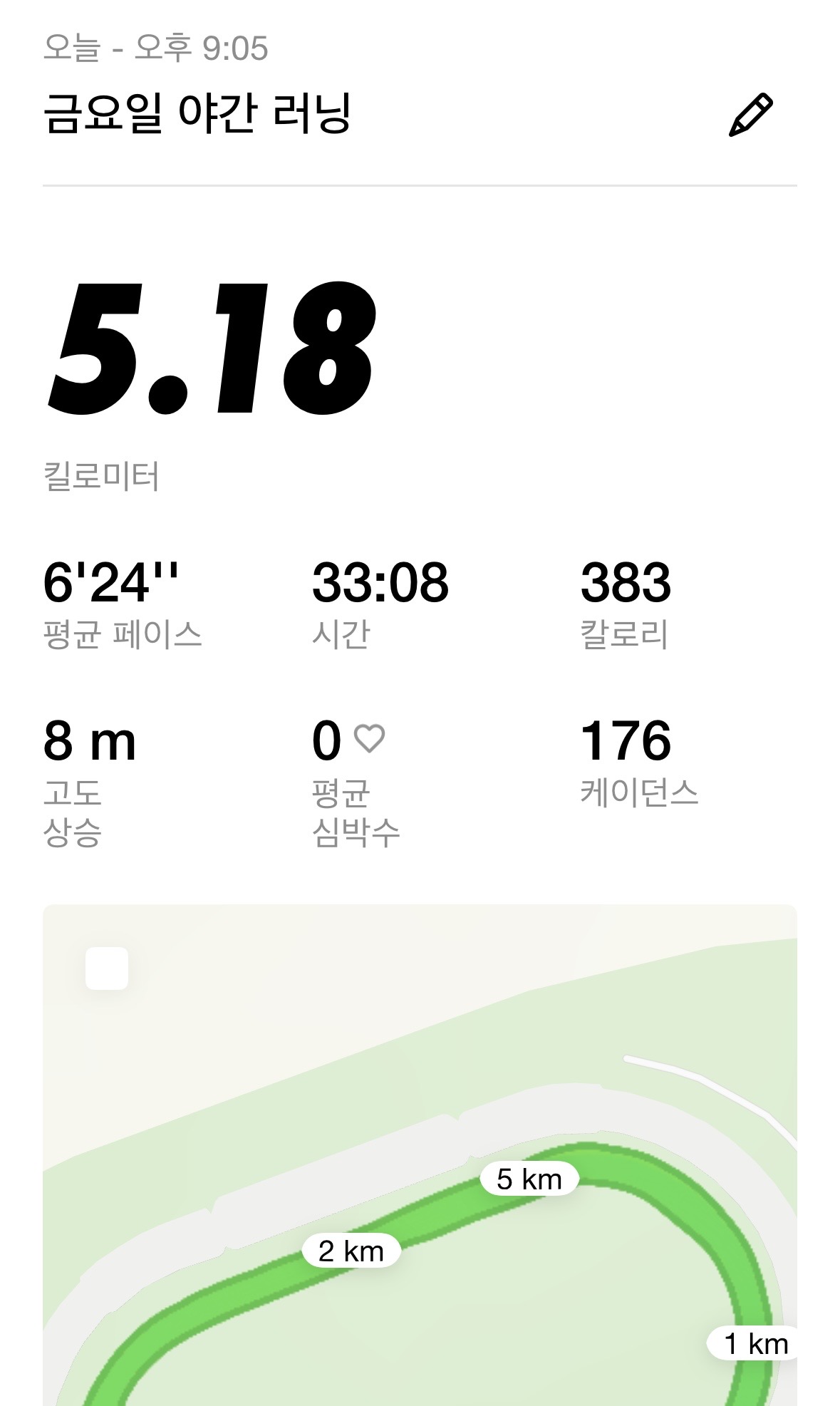
Task: Edit the run title 금요일 야간 러닝
Action: coord(750,115)
